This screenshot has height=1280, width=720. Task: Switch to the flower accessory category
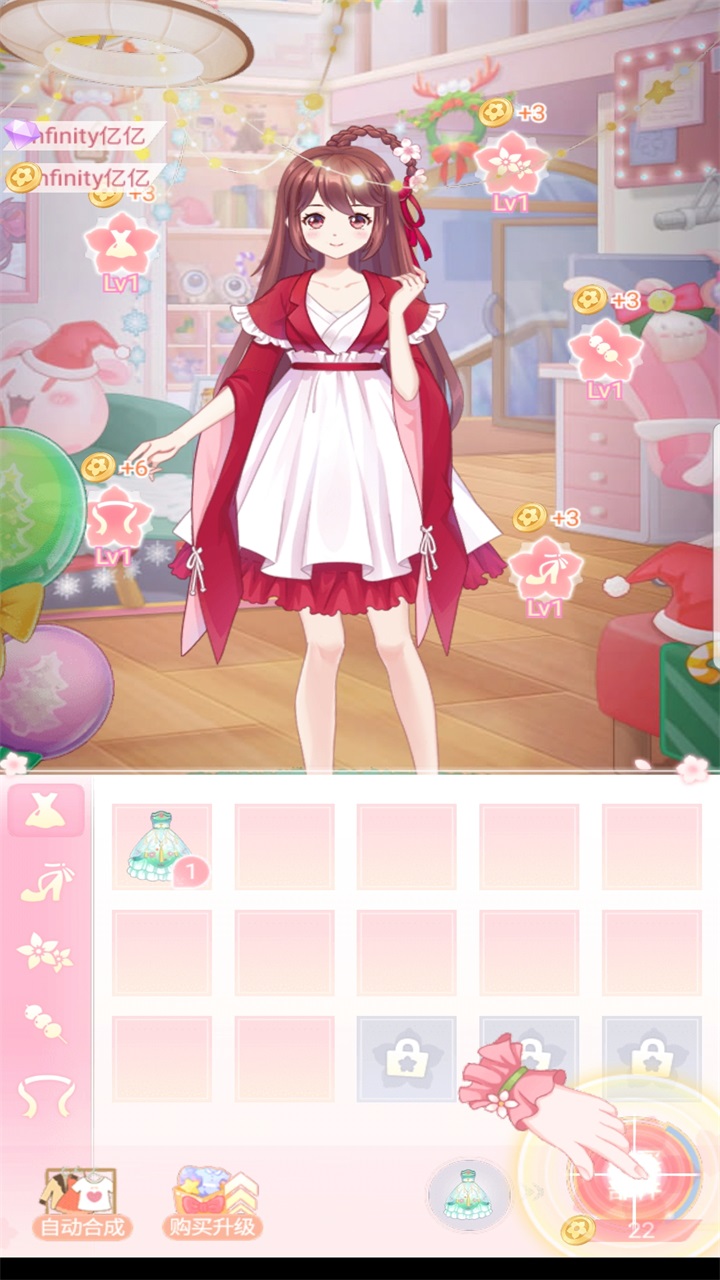[46, 952]
